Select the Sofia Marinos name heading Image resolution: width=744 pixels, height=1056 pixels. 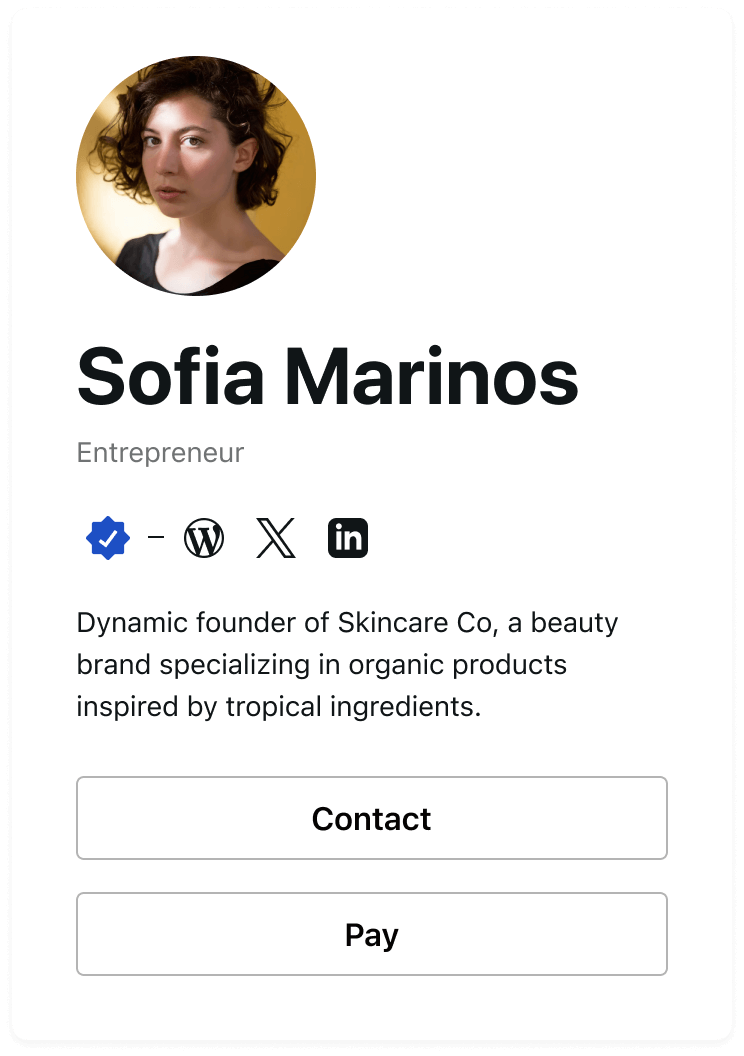[x=328, y=375]
